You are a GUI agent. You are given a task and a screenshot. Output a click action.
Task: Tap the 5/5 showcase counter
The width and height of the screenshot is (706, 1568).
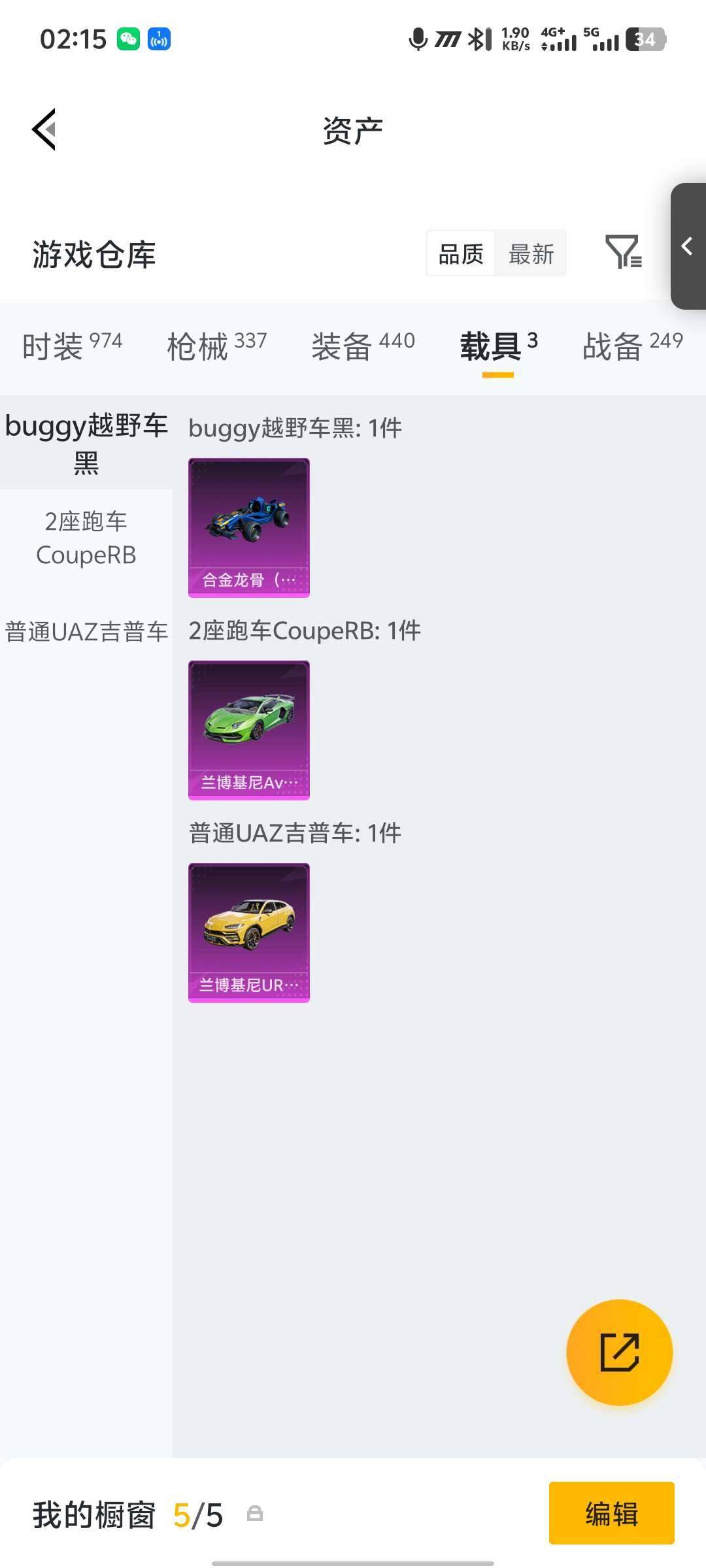coord(198,1514)
